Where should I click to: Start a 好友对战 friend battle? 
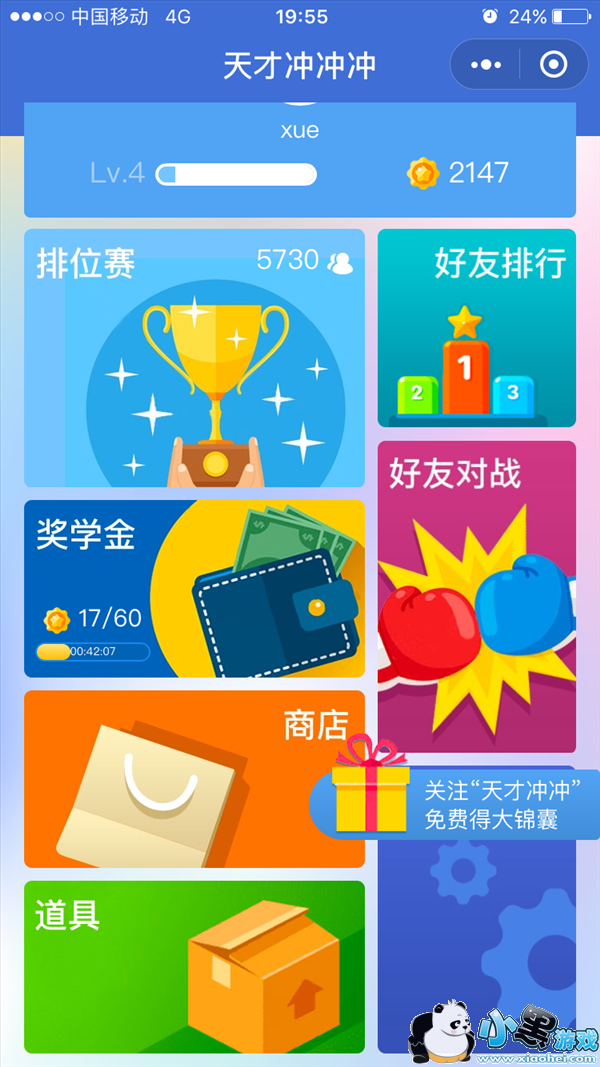click(476, 598)
